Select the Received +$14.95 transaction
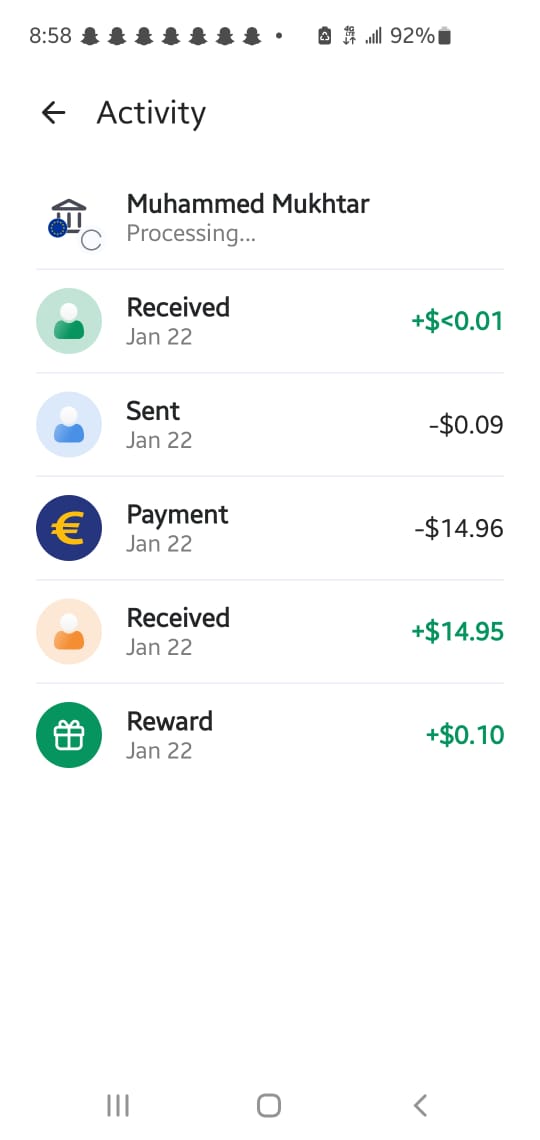Image resolution: width=540 pixels, height=1140 pixels. point(270,632)
